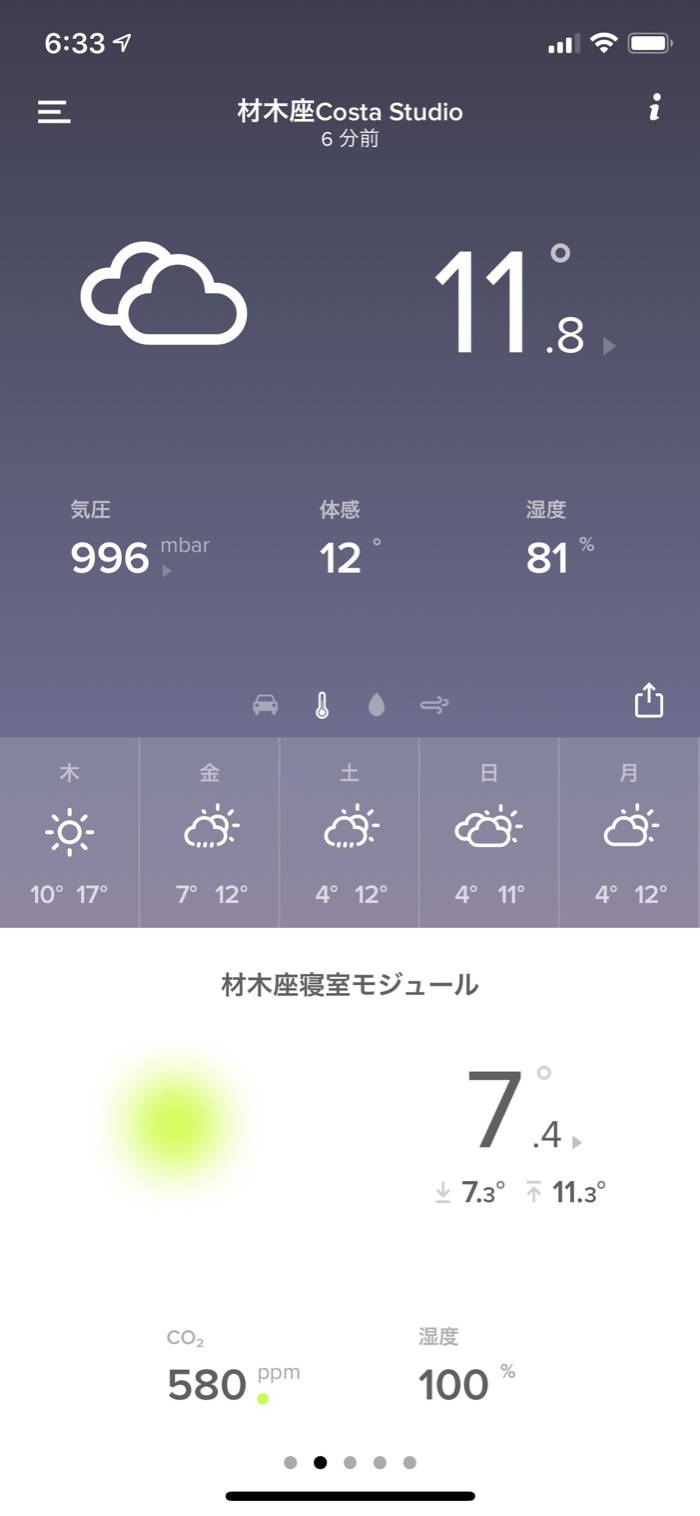
Task: Tap the module page indicator dots
Action: [x=350, y=1462]
